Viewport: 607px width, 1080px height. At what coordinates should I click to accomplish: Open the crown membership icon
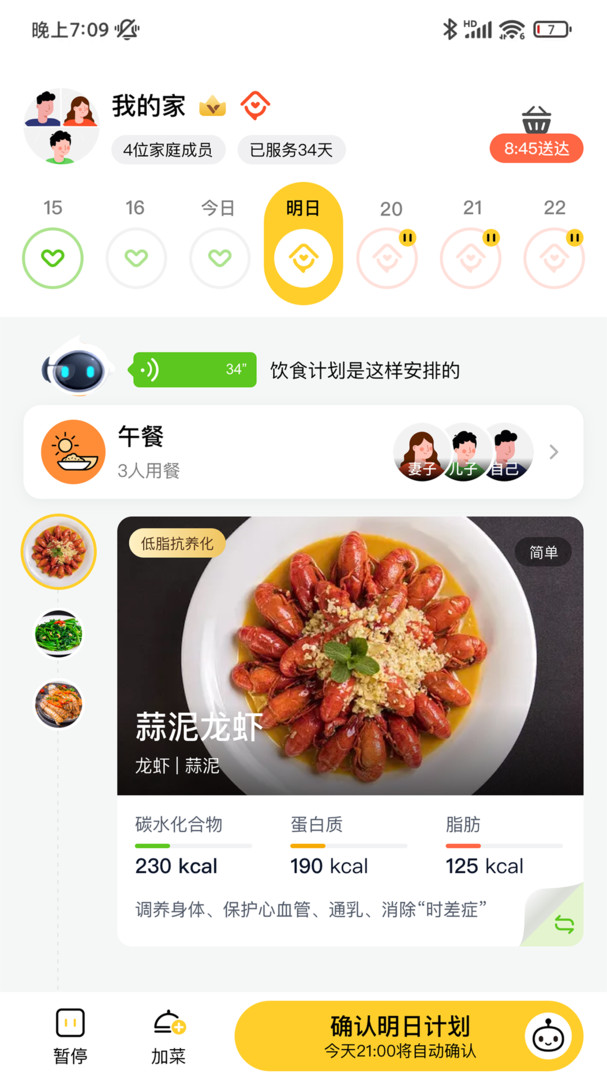(212, 107)
